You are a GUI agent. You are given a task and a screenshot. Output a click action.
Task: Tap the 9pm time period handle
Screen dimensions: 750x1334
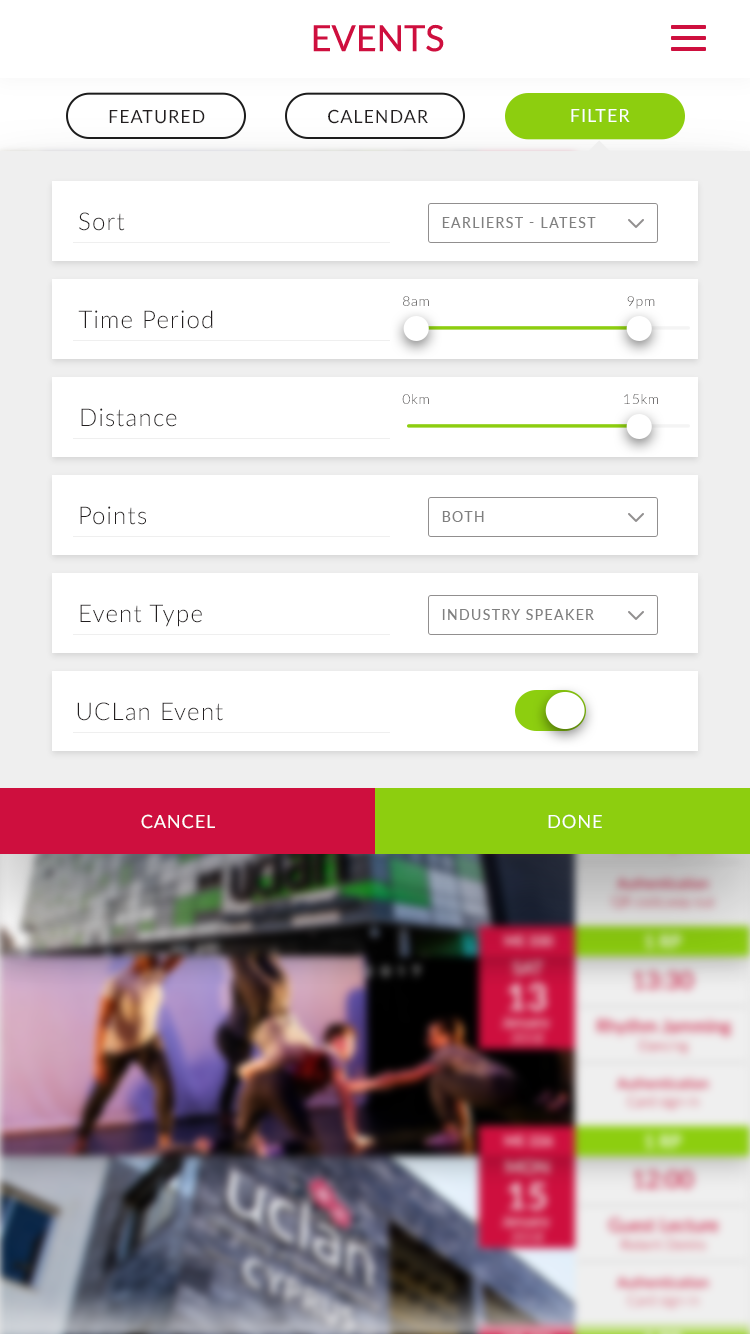pyautogui.click(x=639, y=328)
